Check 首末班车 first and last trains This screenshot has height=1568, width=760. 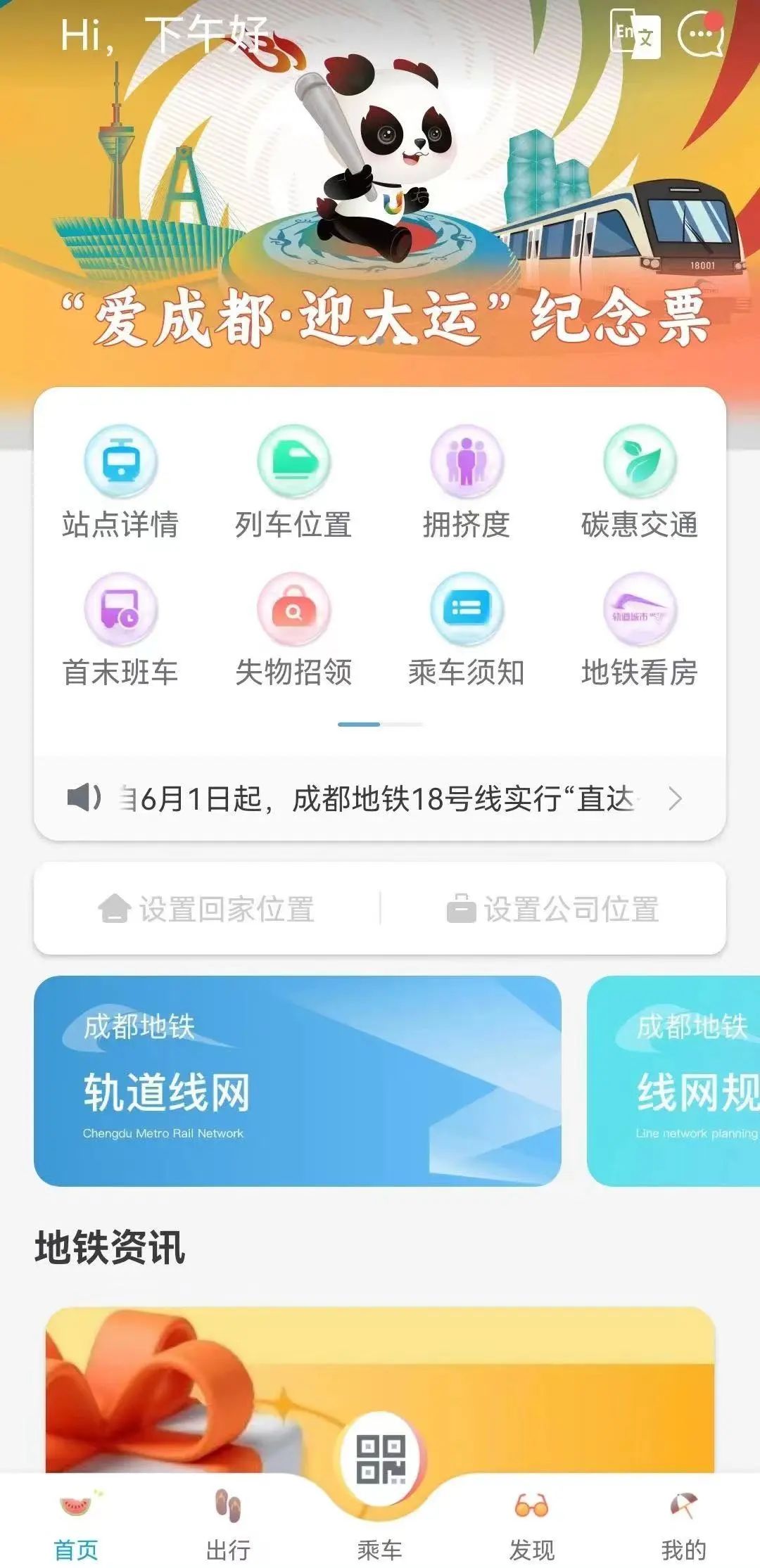coord(120,629)
